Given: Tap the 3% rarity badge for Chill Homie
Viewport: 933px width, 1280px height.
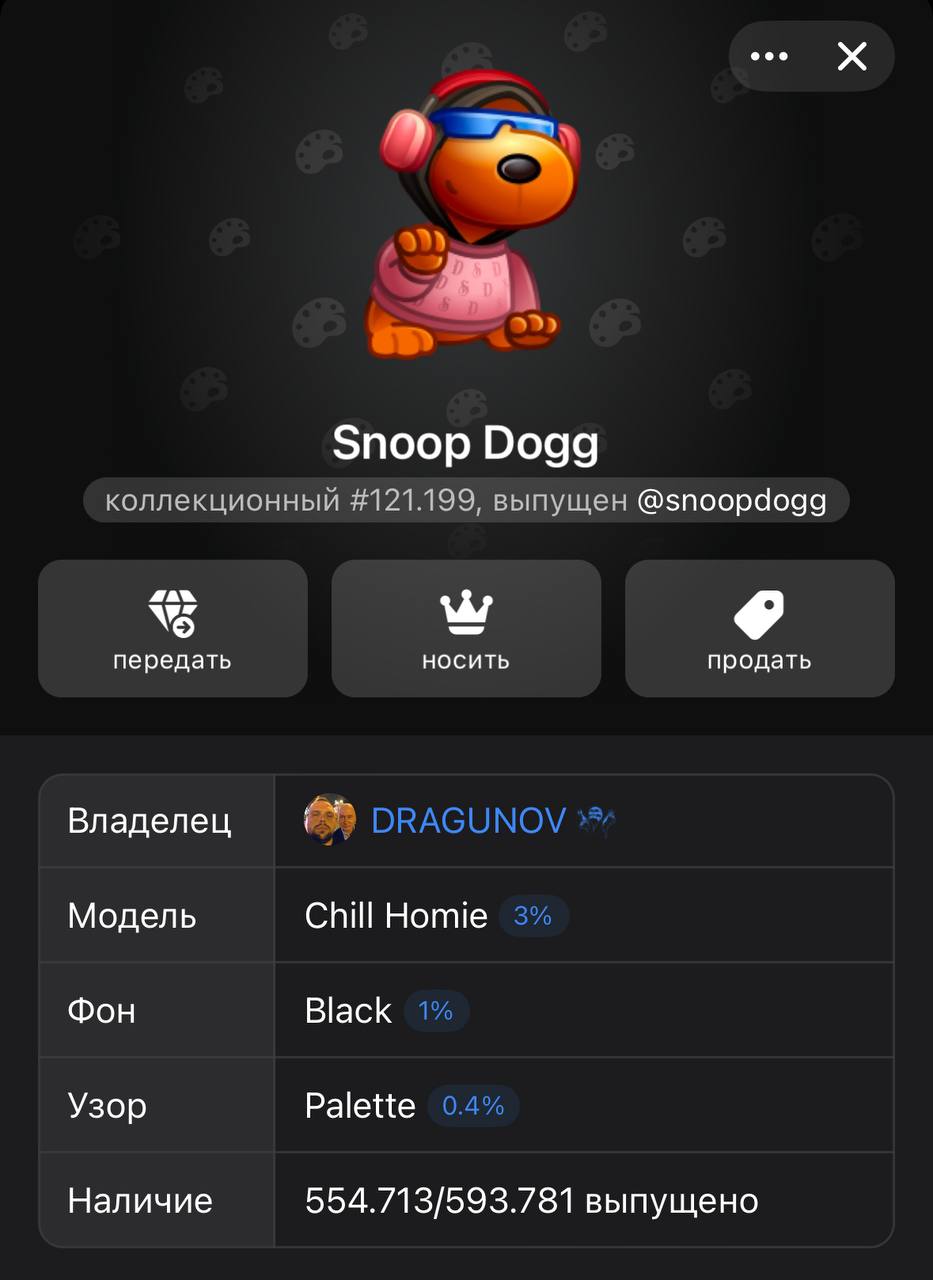Looking at the screenshot, I should point(533,916).
